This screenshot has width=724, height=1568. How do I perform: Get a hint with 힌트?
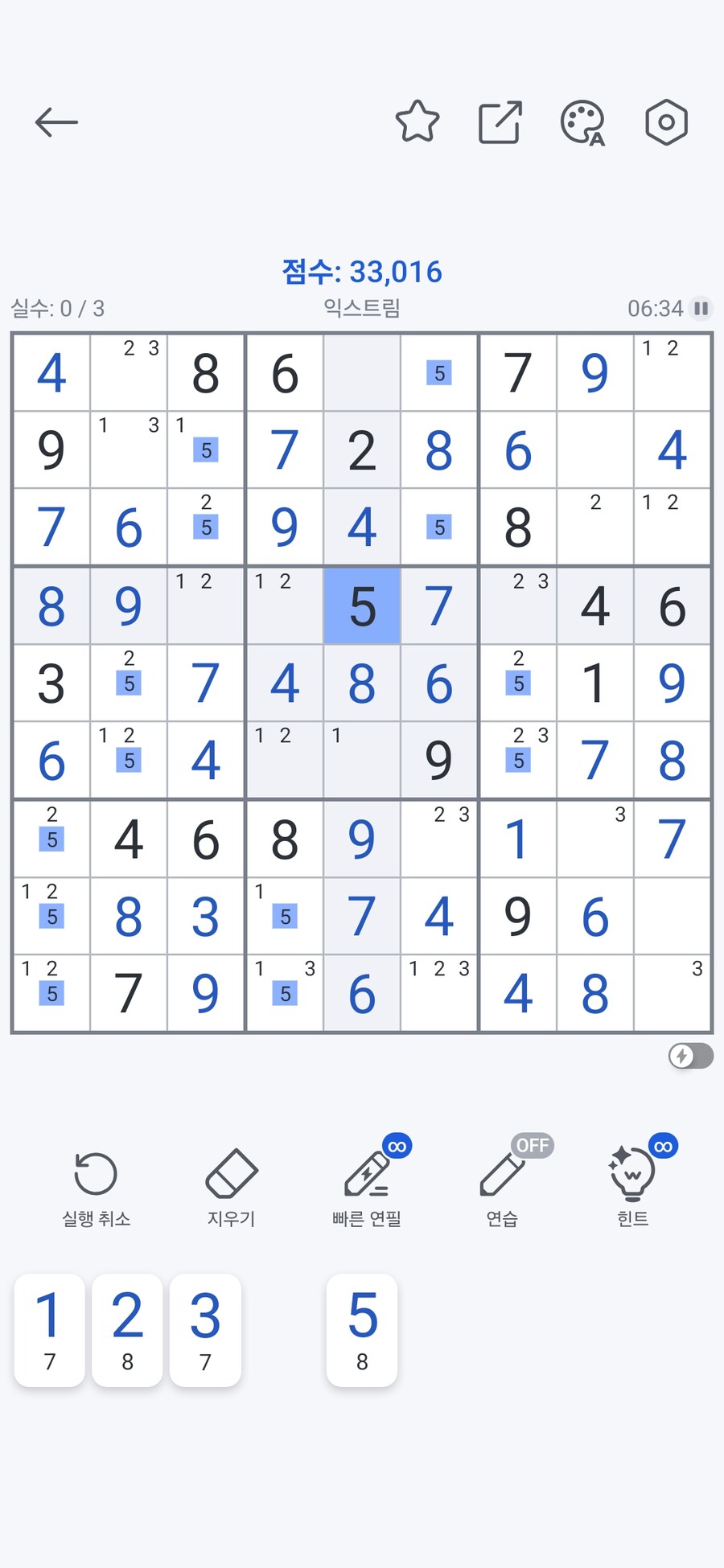[x=633, y=1188]
